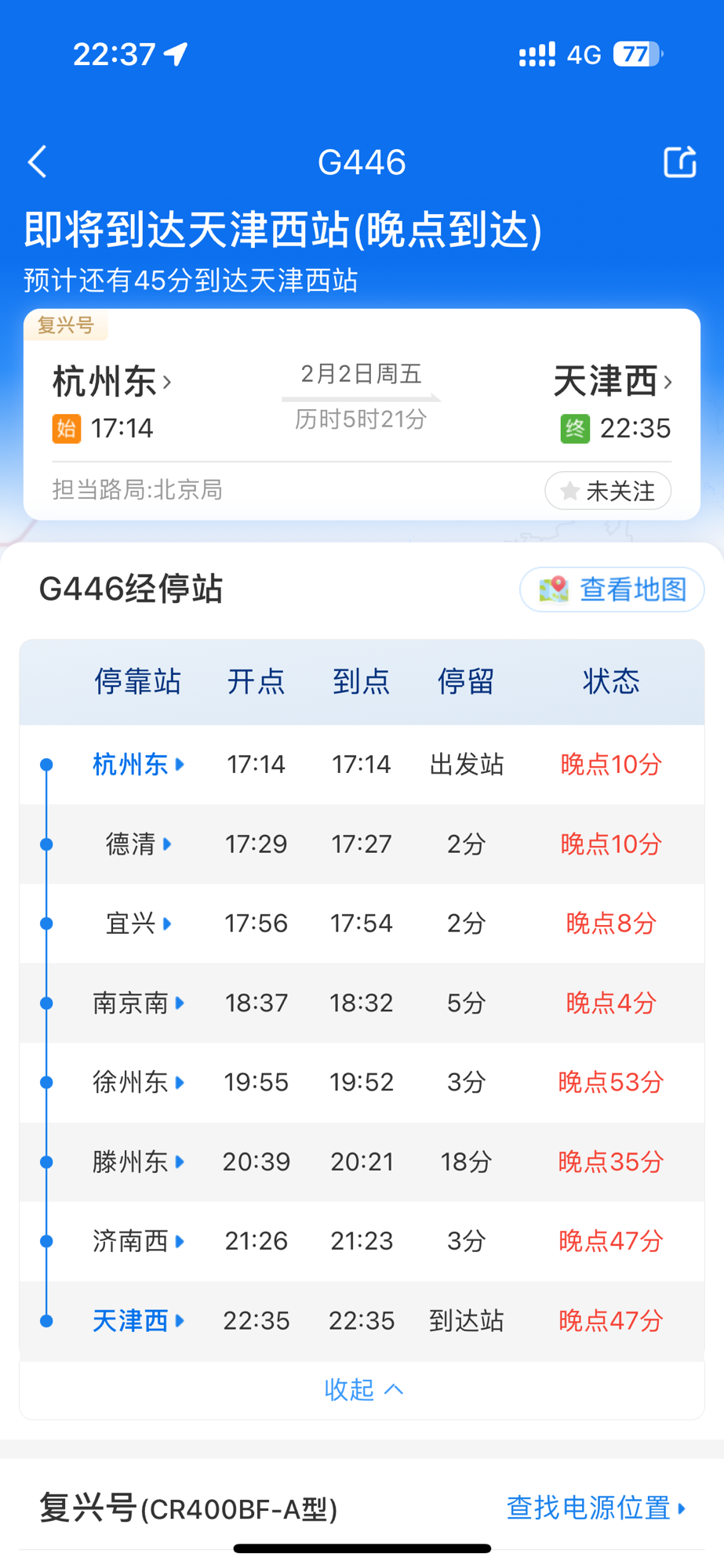724x1568 pixels.
Task: Open 查看地图 route map
Action: 612,590
